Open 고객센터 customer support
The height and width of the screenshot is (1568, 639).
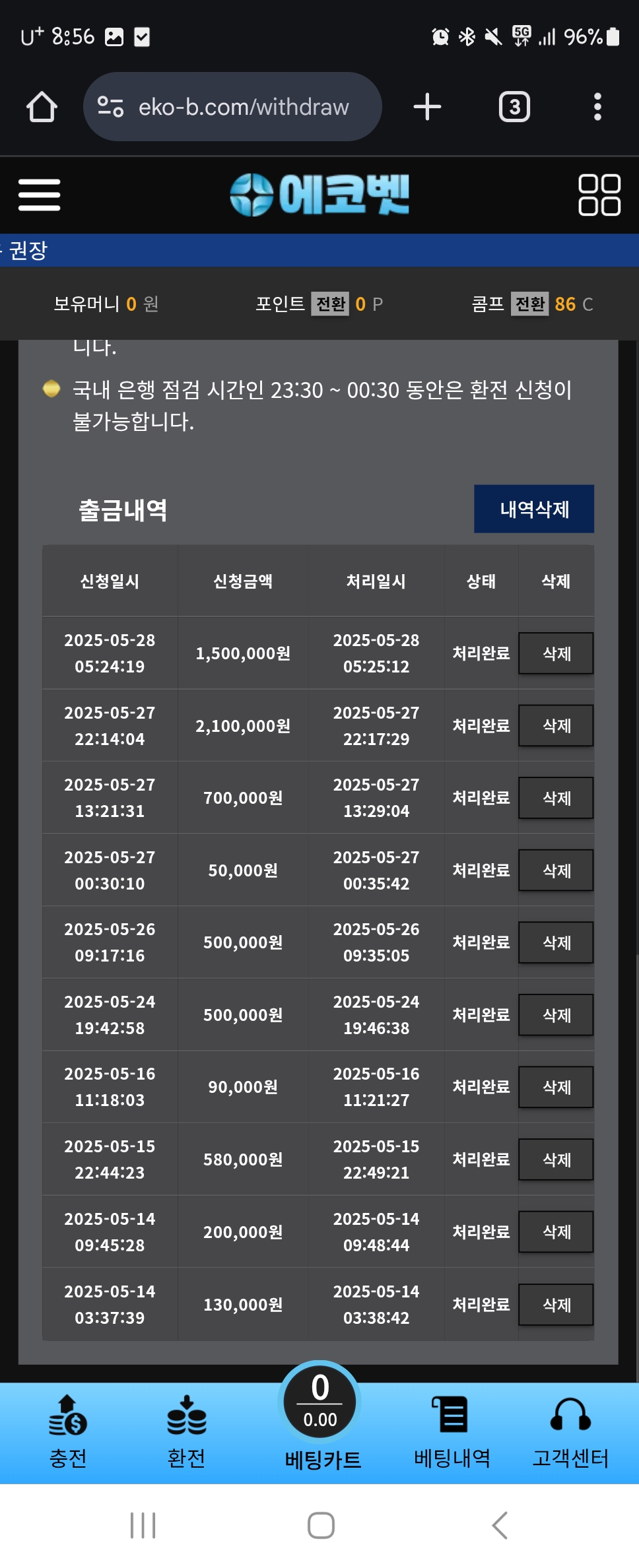click(570, 1432)
